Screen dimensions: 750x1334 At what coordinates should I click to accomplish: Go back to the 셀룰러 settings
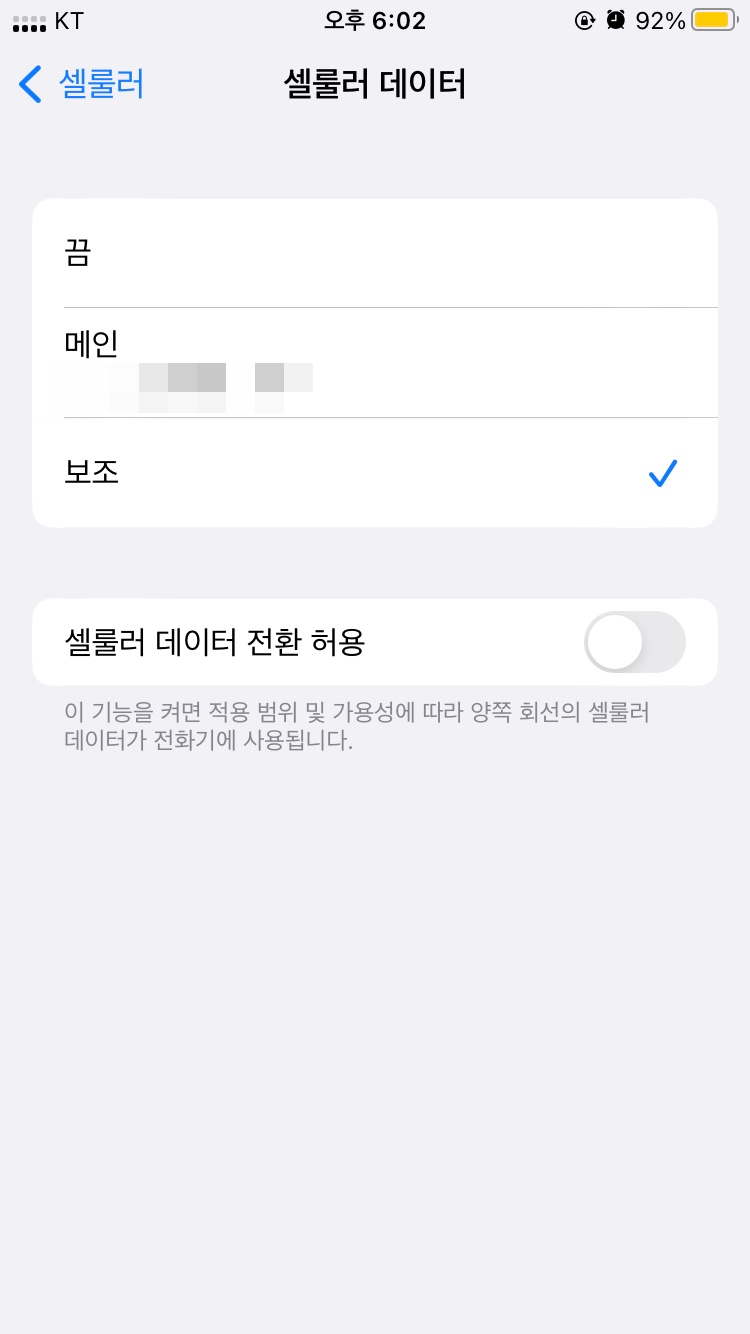82,84
